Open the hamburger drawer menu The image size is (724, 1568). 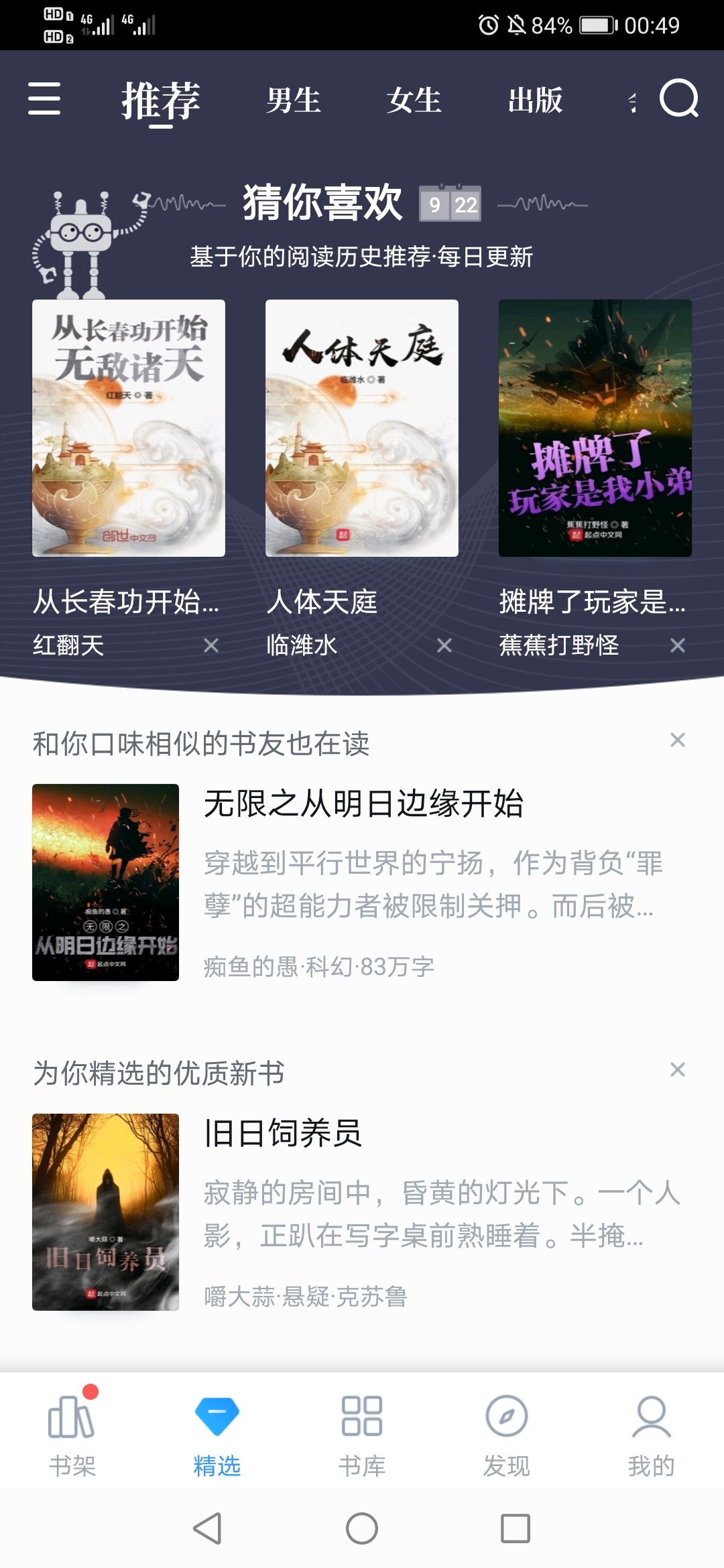point(44,99)
